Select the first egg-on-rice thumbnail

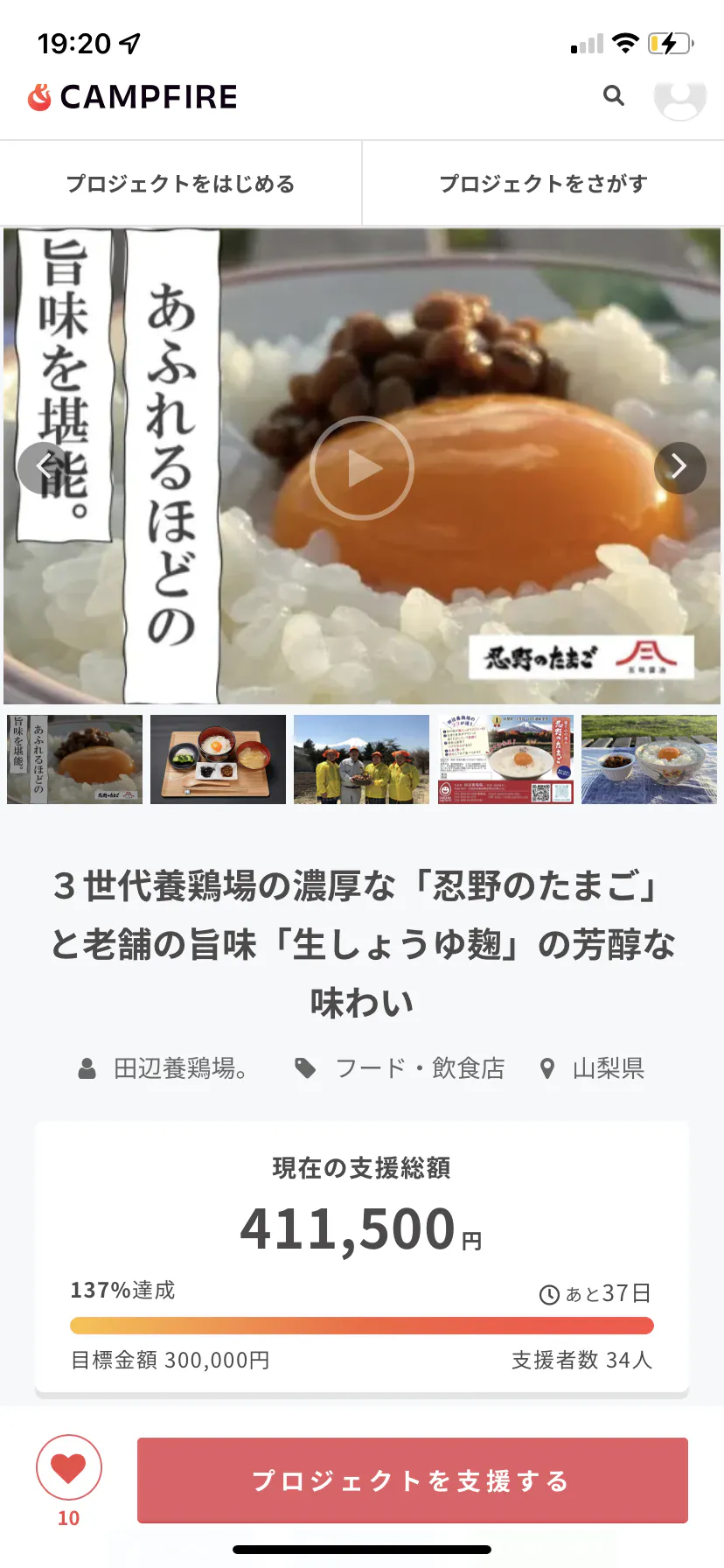point(74,759)
